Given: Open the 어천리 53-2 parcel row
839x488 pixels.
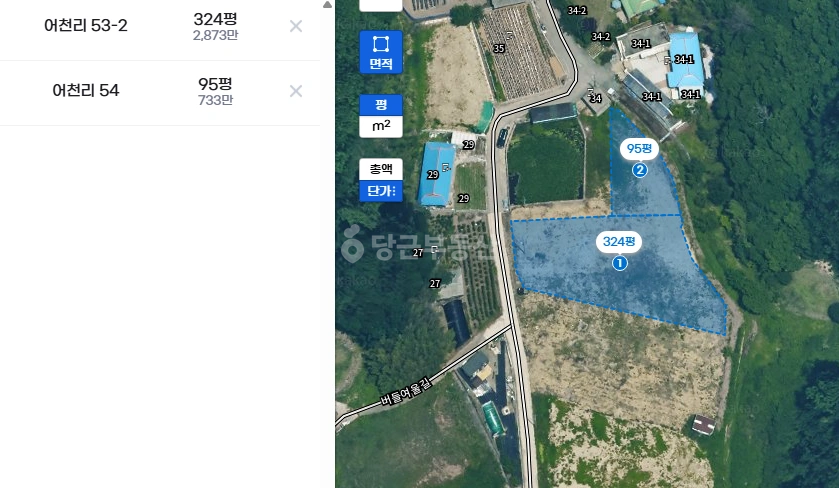Looking at the screenshot, I should [x=160, y=26].
